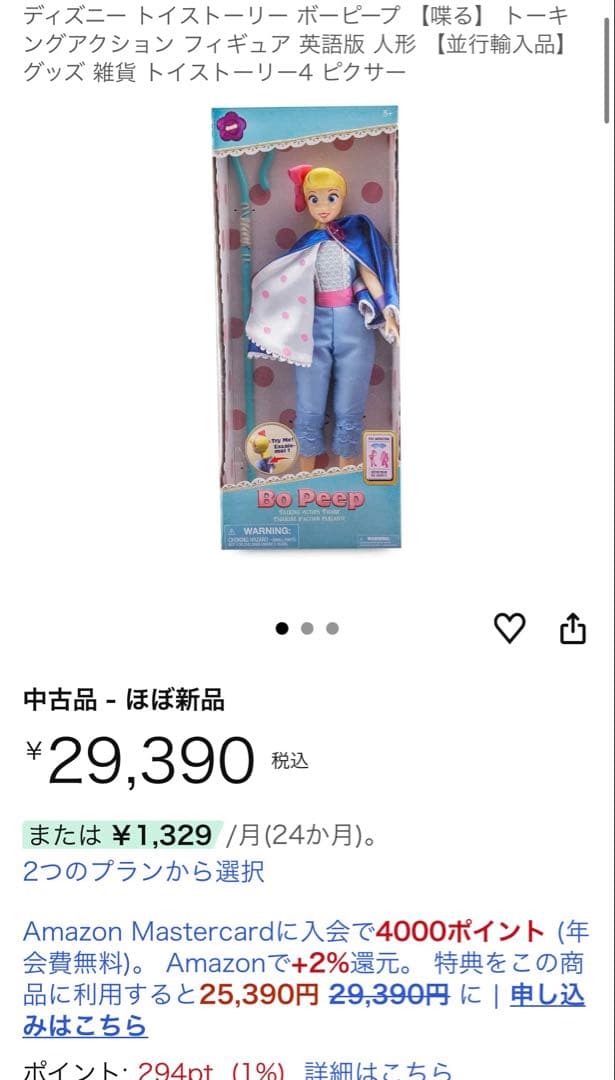Image resolution: width=615 pixels, height=1080 pixels.
Task: Add this Bo Peep figure to wishlist
Action: click(x=510, y=628)
